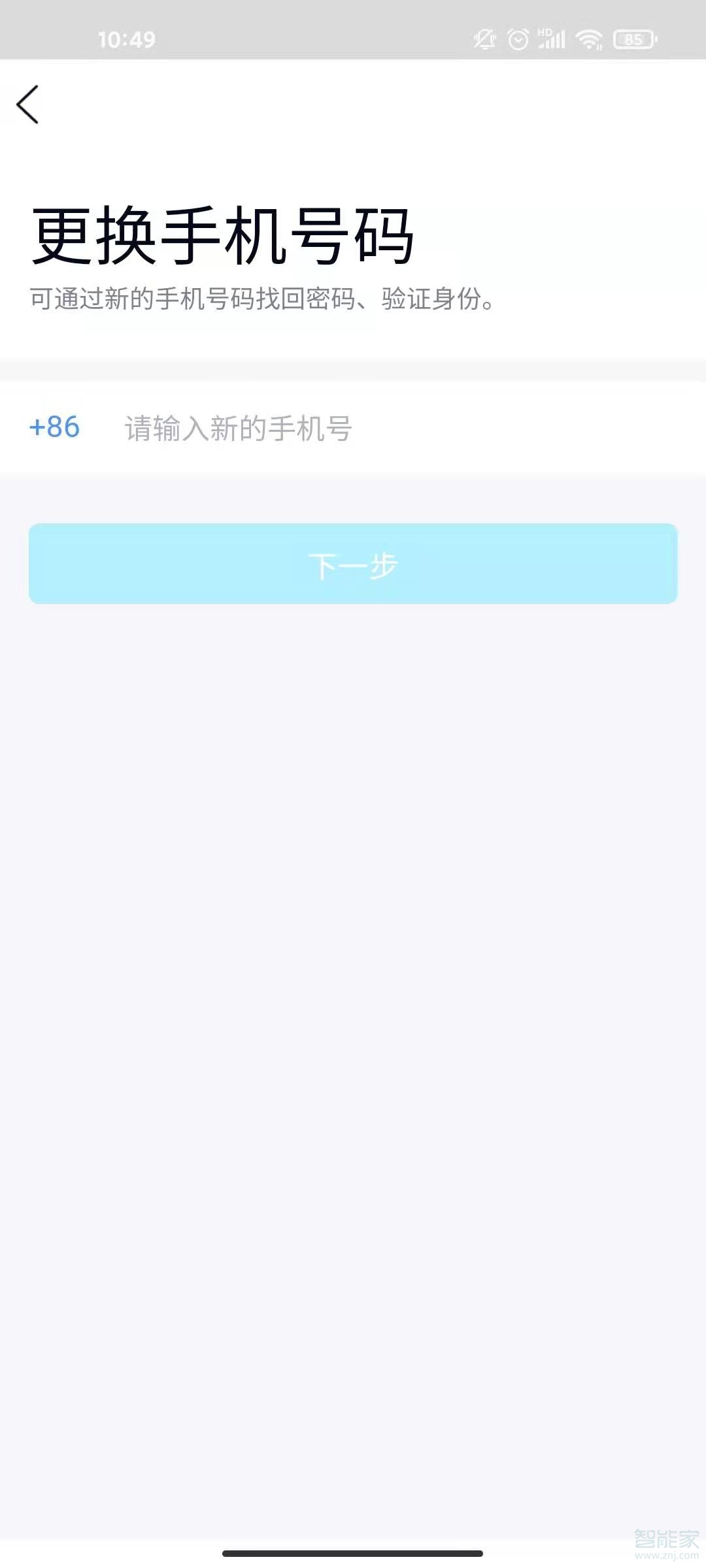
Task: Tap the gray divider above the phone field
Action: 353,367
